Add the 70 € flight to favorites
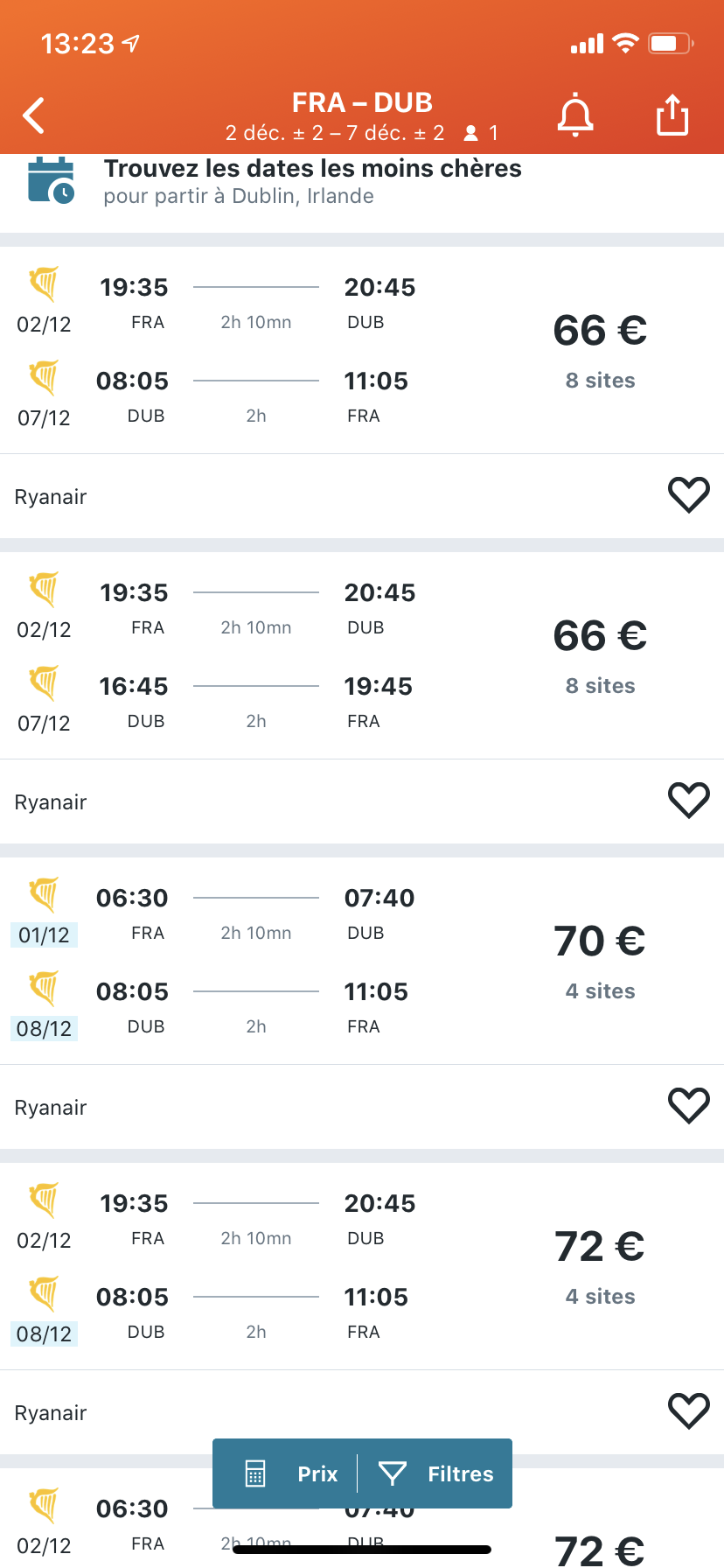This screenshot has height=1568, width=724. (689, 1106)
